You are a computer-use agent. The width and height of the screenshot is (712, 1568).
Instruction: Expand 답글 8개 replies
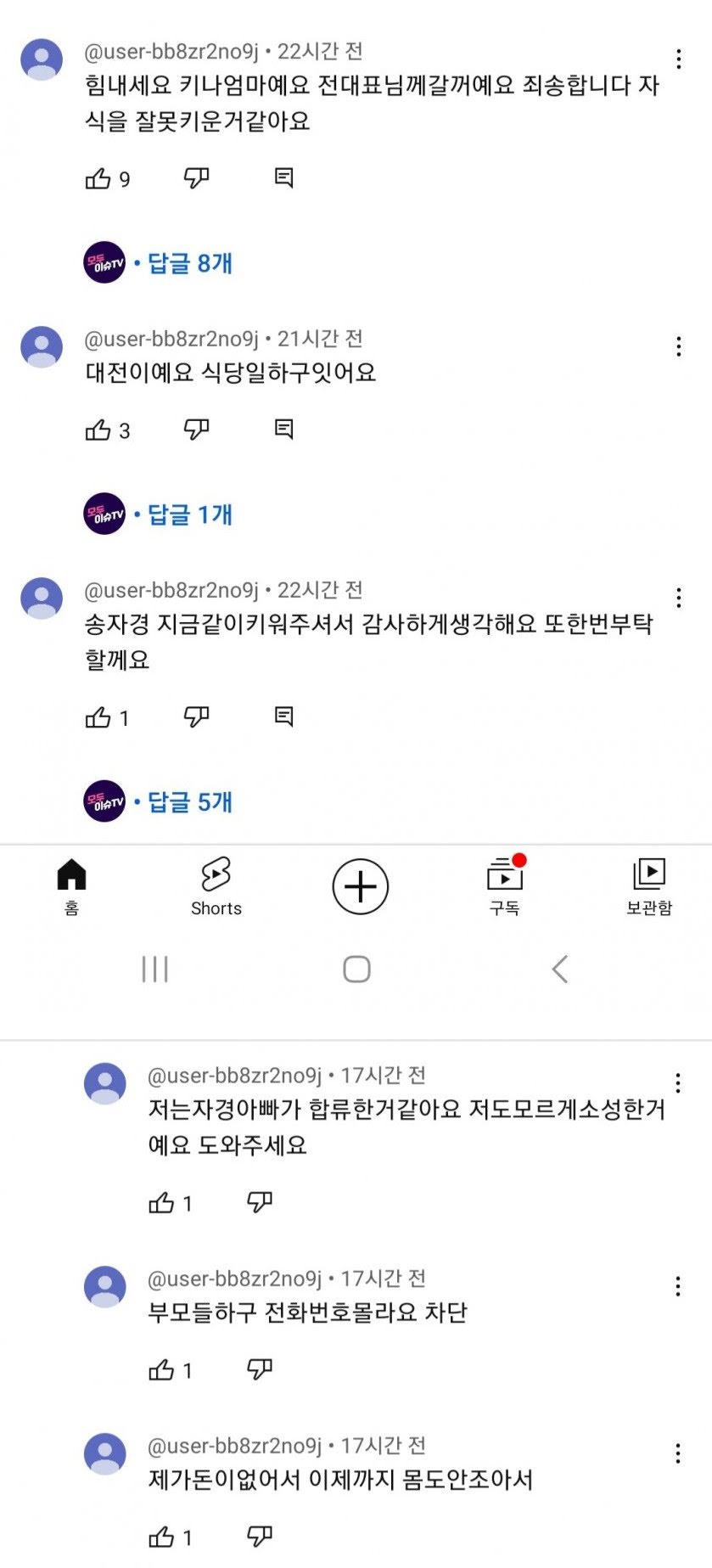coord(189,263)
